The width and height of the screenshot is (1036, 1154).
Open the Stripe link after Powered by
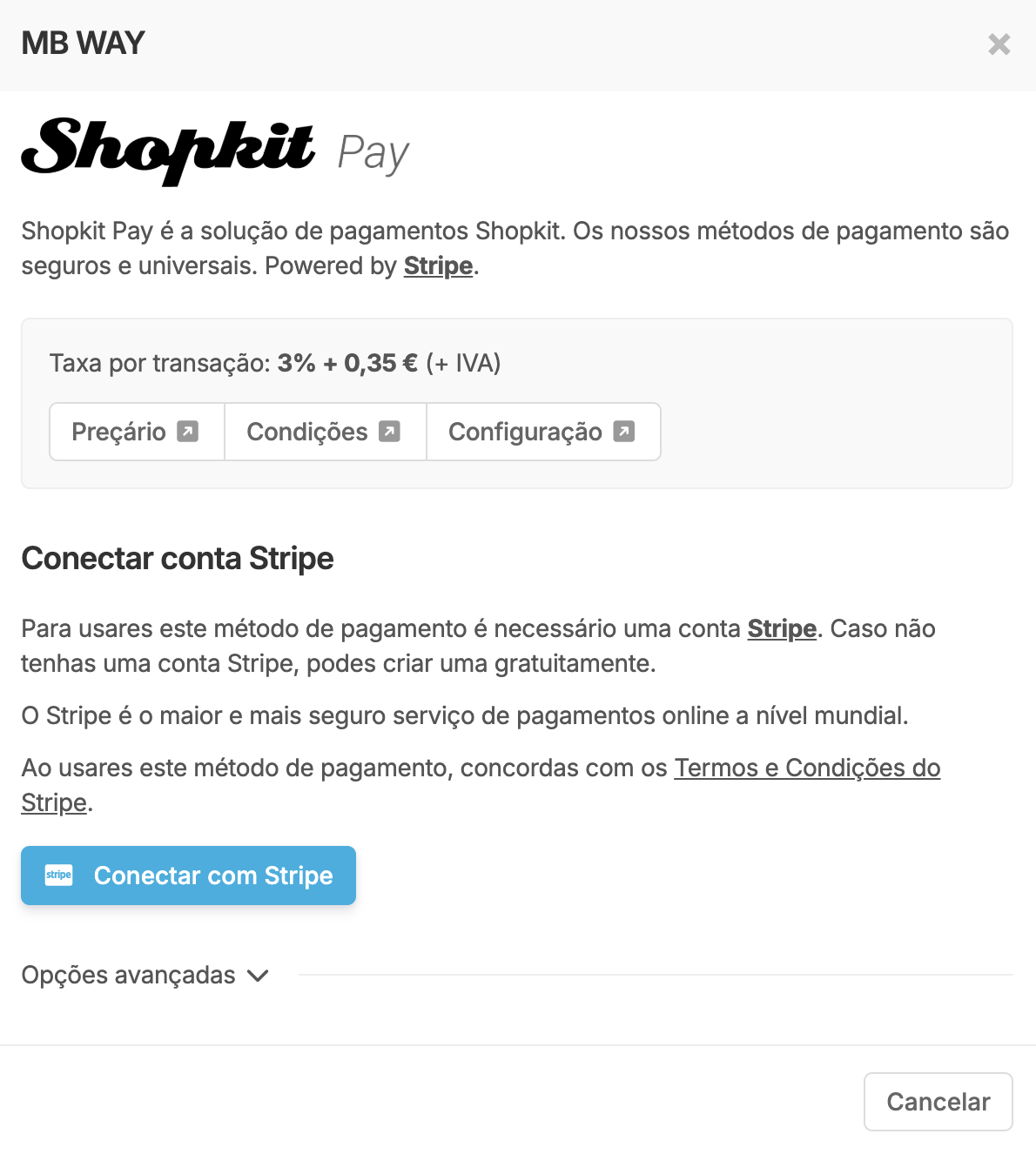pyautogui.click(x=438, y=266)
